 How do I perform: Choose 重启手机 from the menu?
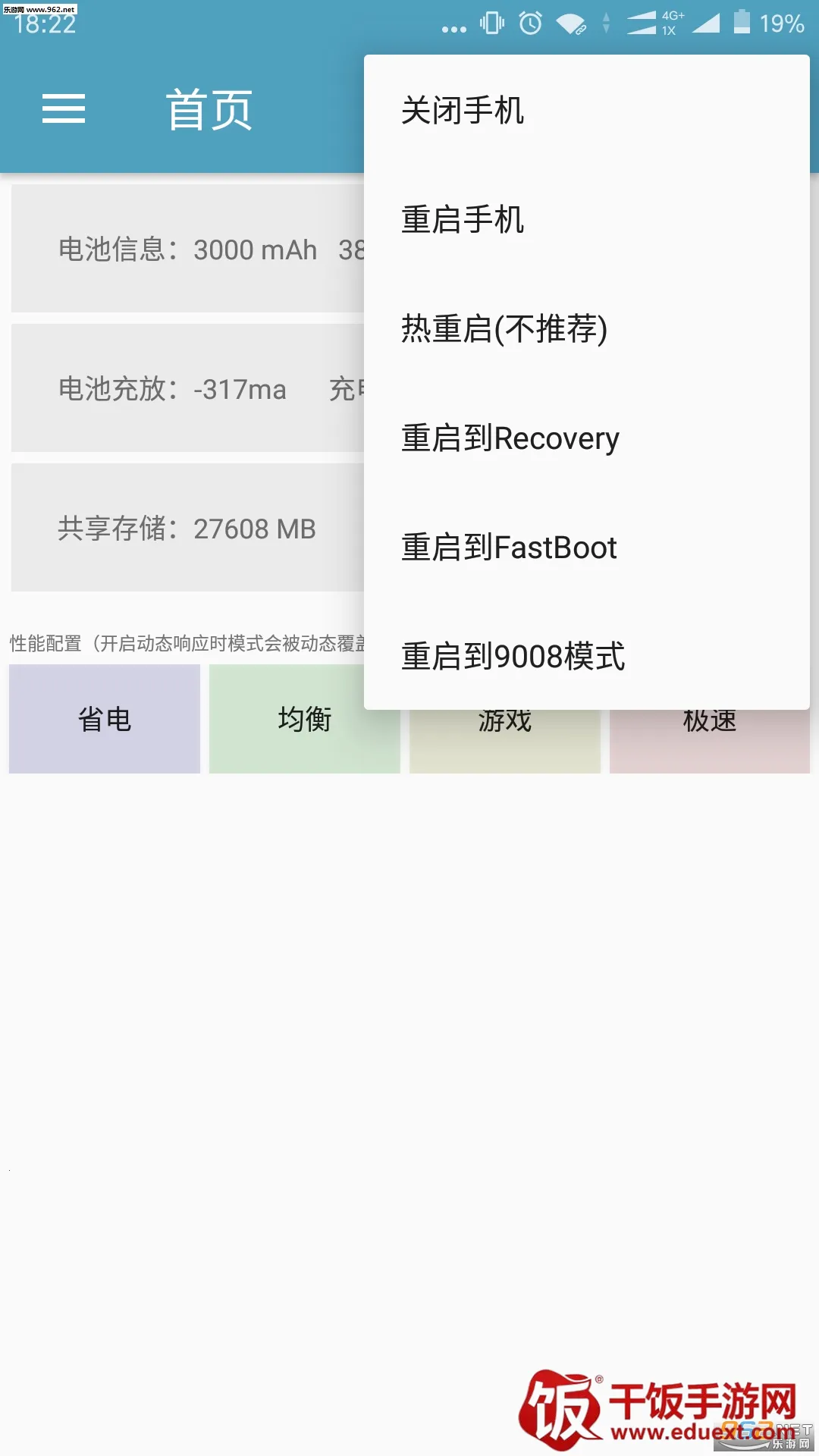click(x=586, y=219)
